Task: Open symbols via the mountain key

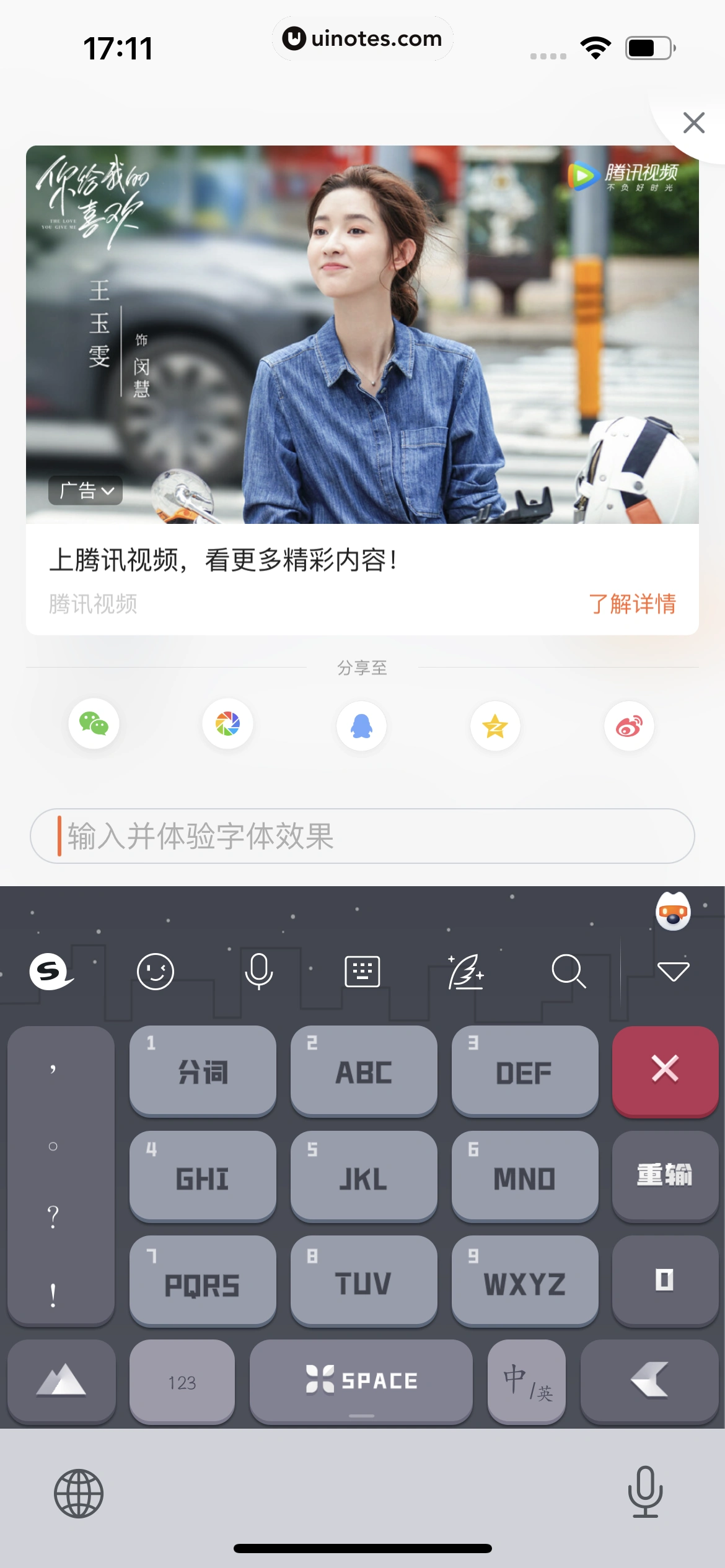Action: (x=62, y=1381)
